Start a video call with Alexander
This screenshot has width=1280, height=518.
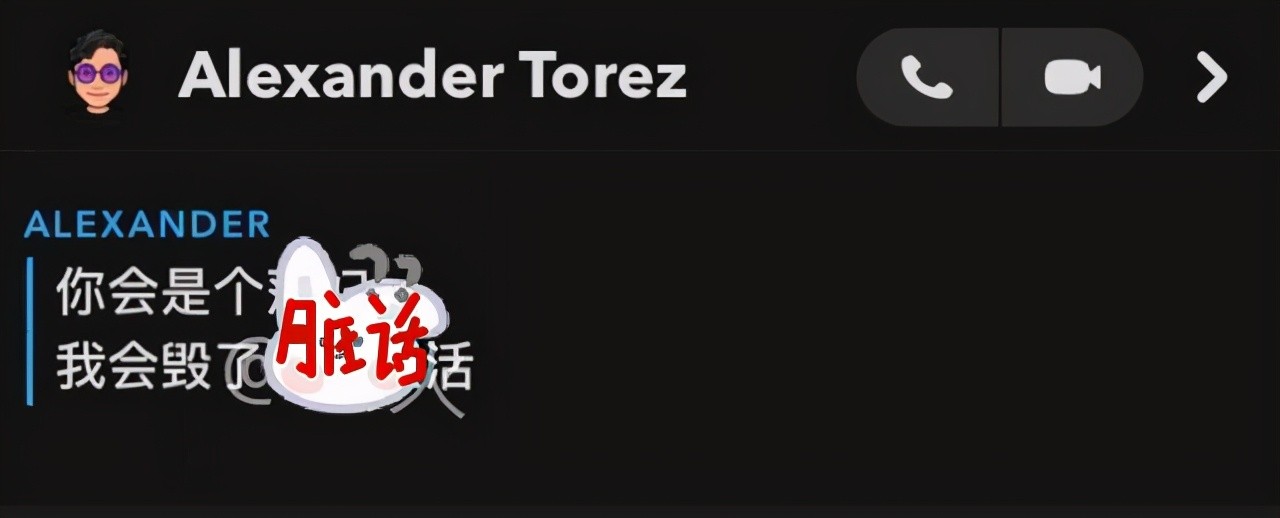point(1072,78)
